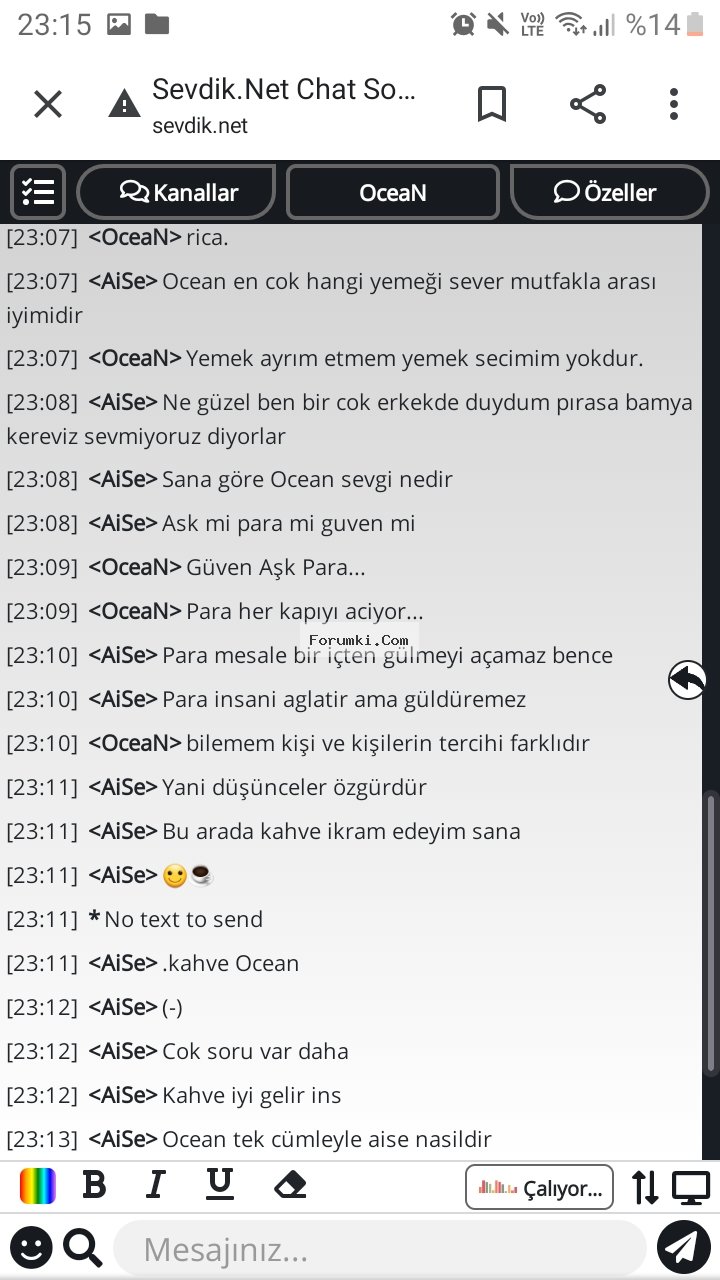Clear formatting with the eraser
The image size is (720, 1280).
pyautogui.click(x=290, y=1186)
